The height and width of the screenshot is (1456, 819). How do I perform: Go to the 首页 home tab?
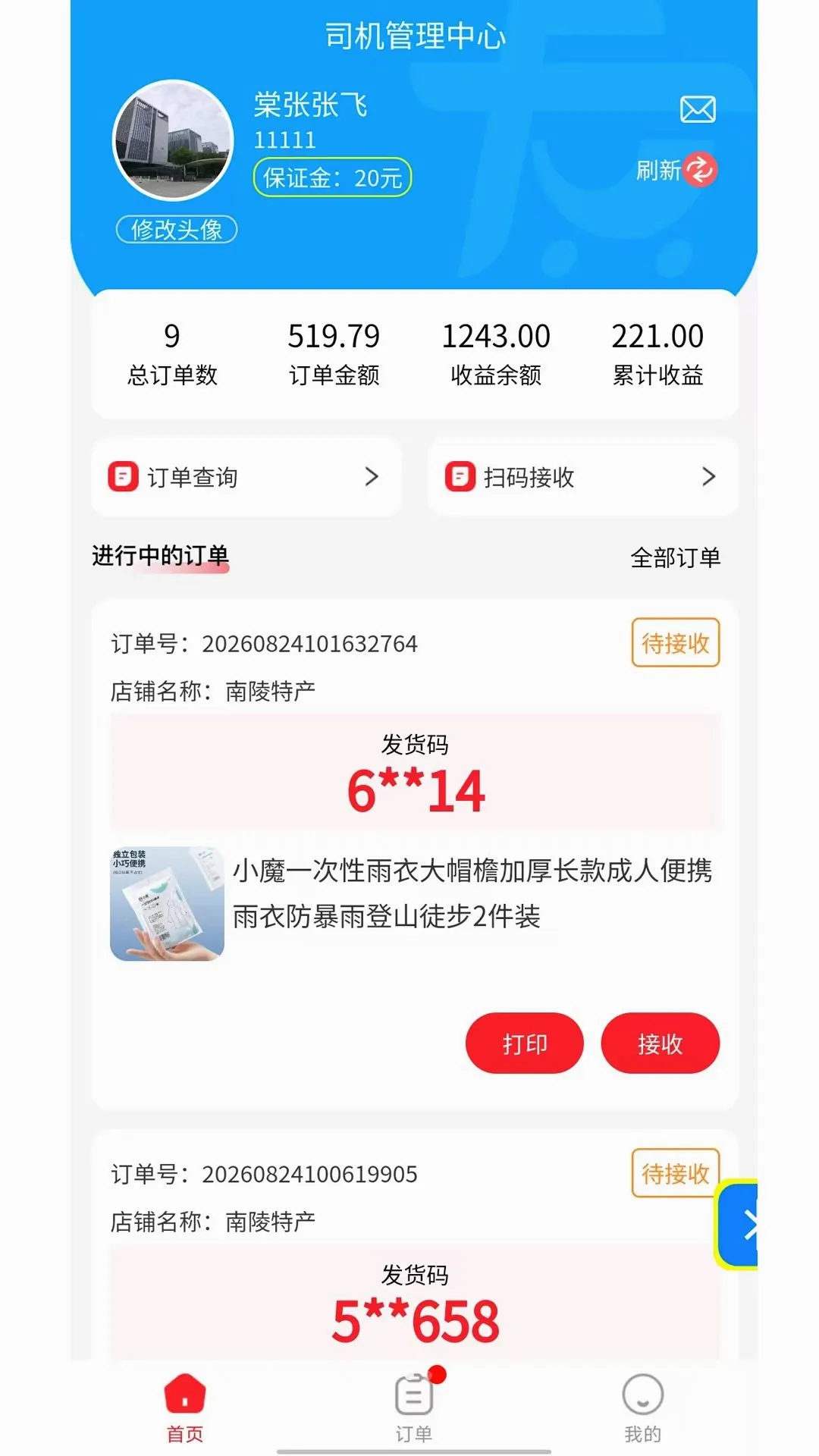pos(185,1407)
